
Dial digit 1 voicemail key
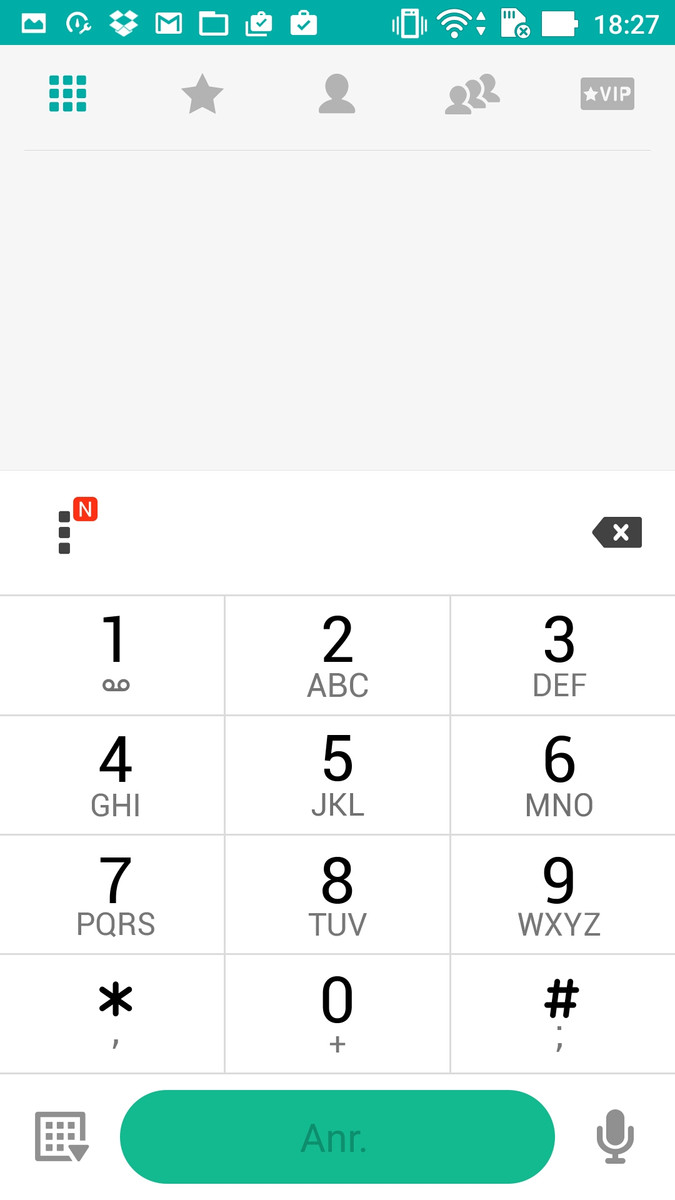pos(112,656)
